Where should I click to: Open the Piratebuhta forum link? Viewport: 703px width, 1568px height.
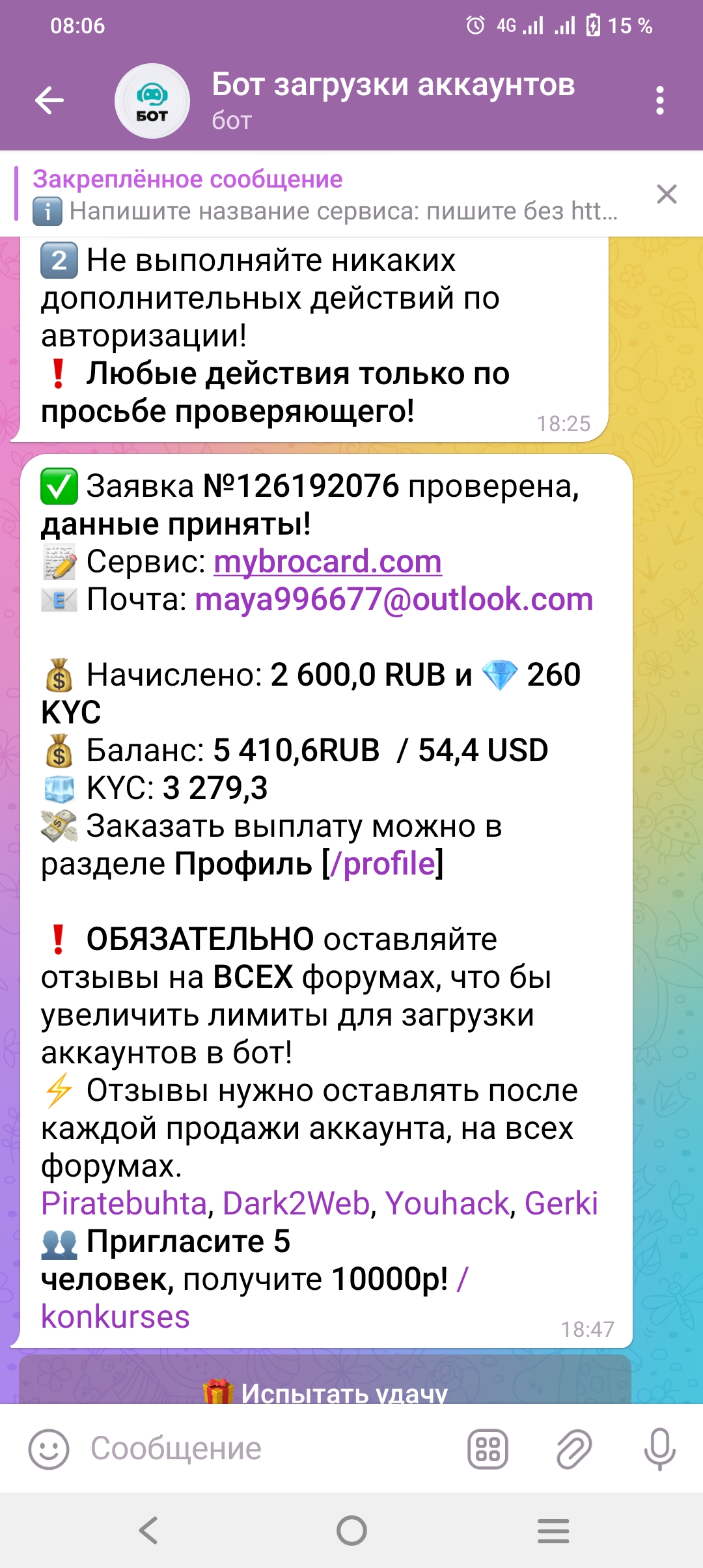(x=124, y=1204)
